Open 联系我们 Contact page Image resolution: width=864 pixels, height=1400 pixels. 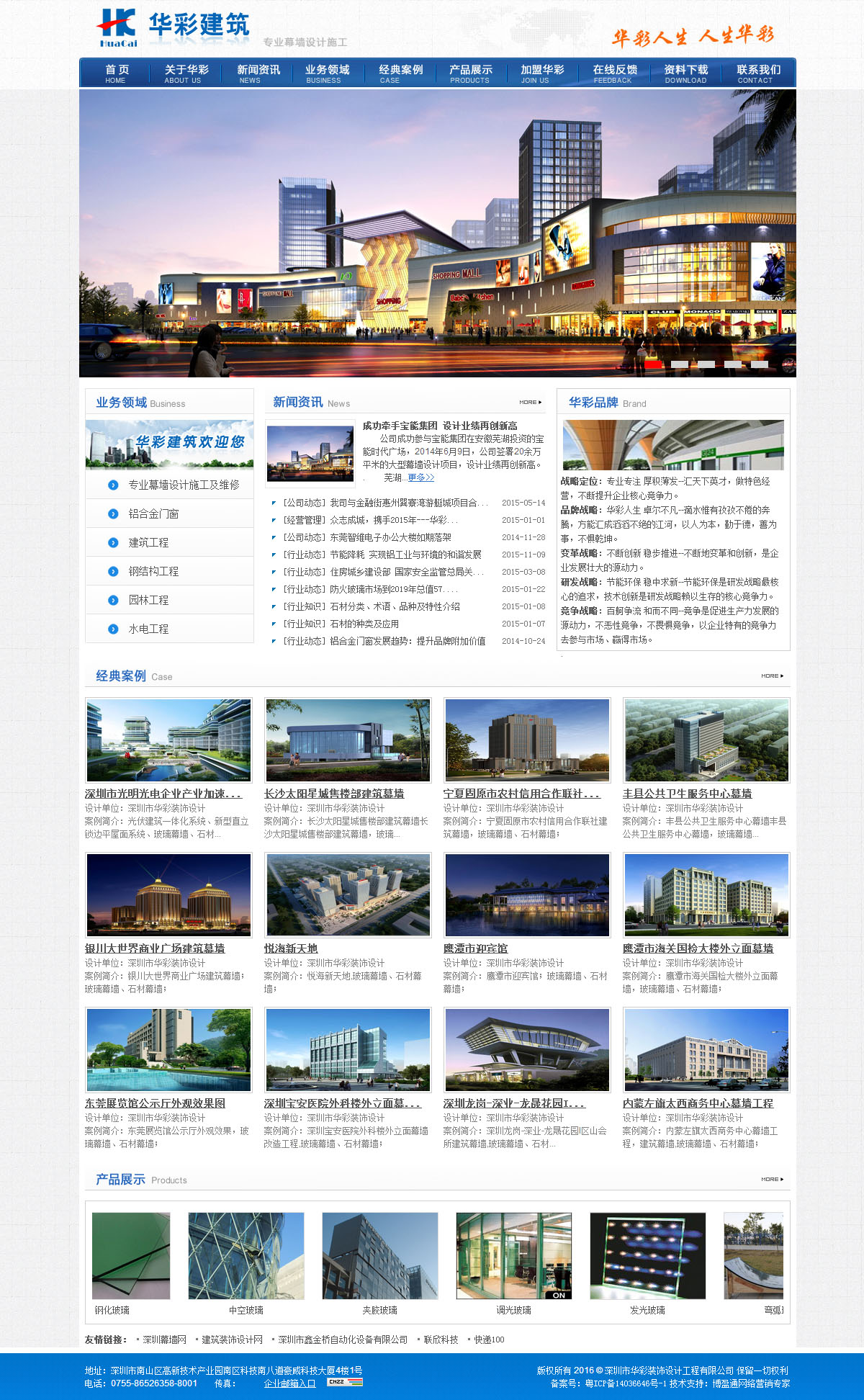(758, 73)
